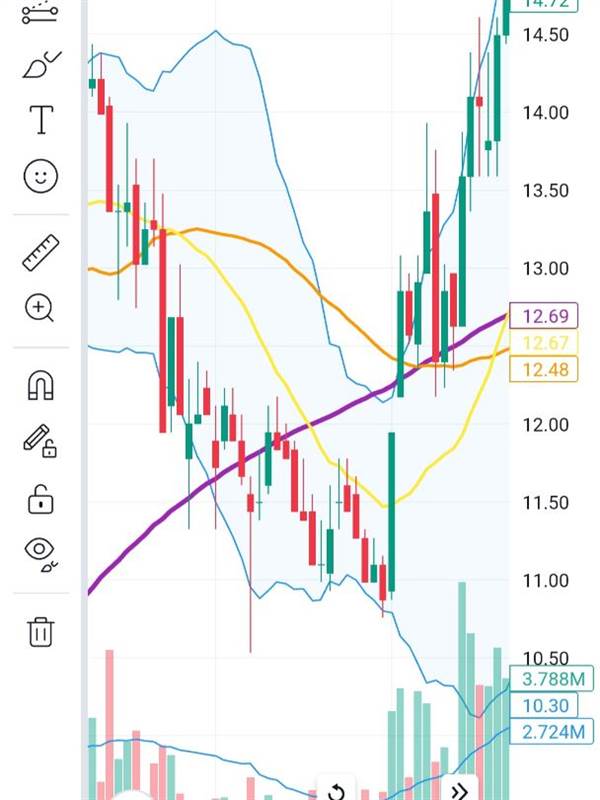Hide all drawings with the eye icon
The width and height of the screenshot is (600, 800).
[40, 551]
